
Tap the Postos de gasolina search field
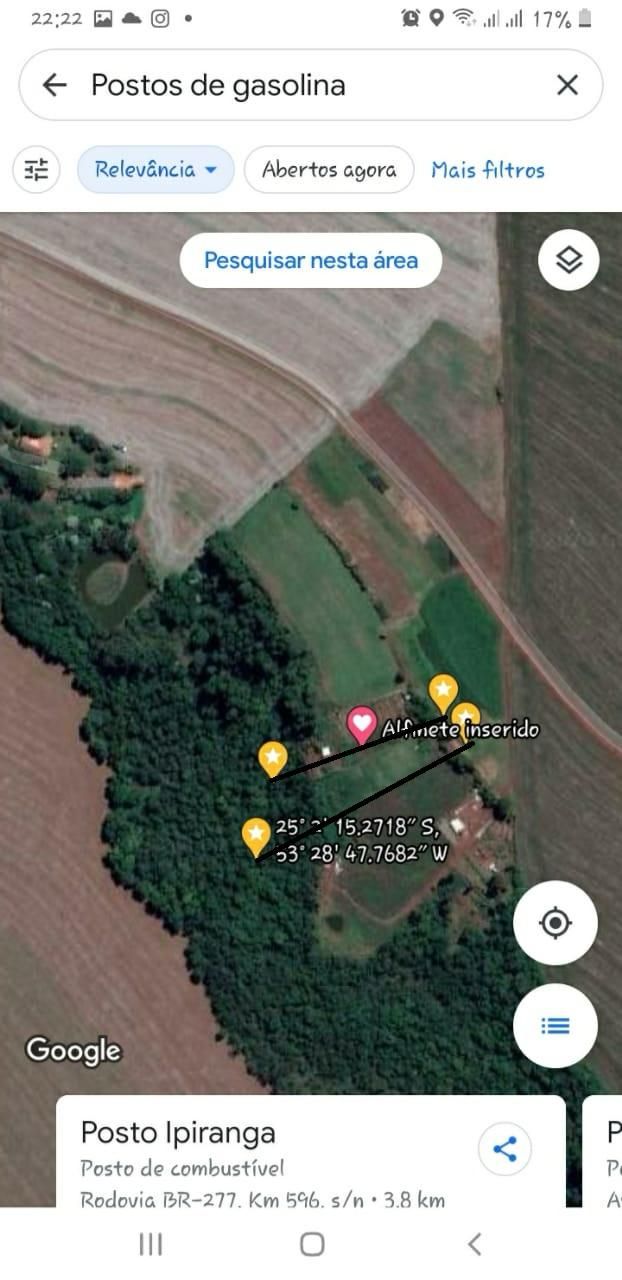point(300,85)
